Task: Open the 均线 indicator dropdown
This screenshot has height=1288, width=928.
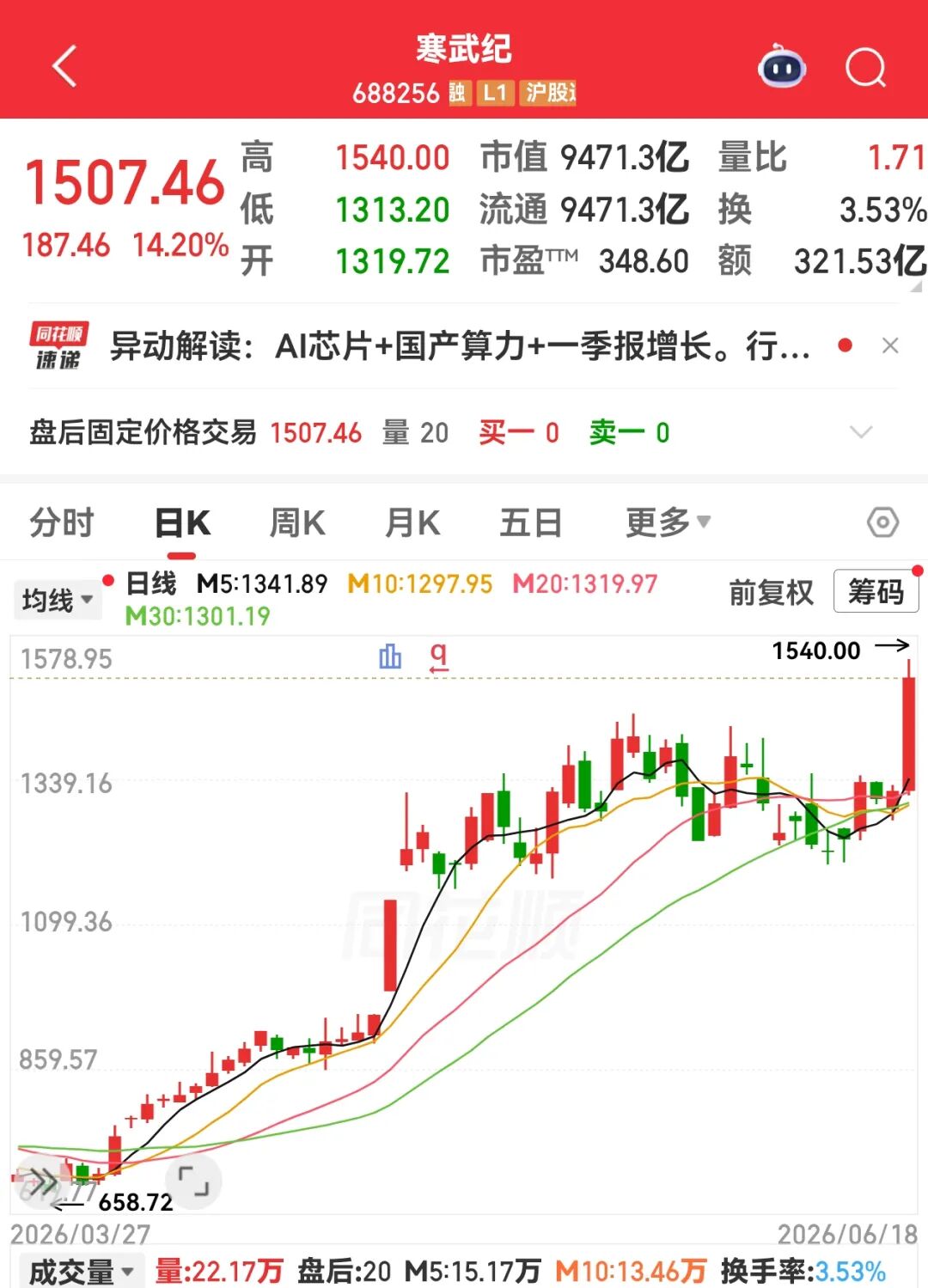Action: [57, 600]
